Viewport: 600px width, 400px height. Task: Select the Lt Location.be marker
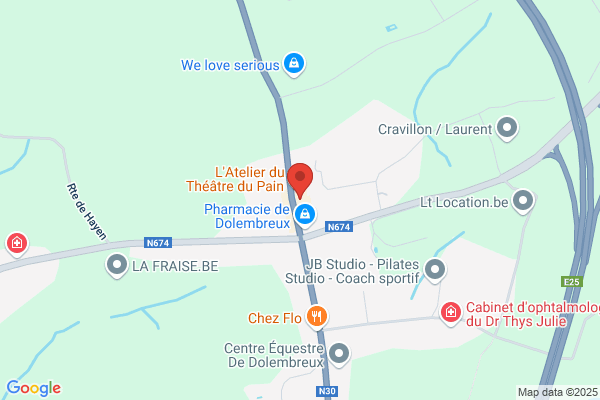tap(522, 201)
